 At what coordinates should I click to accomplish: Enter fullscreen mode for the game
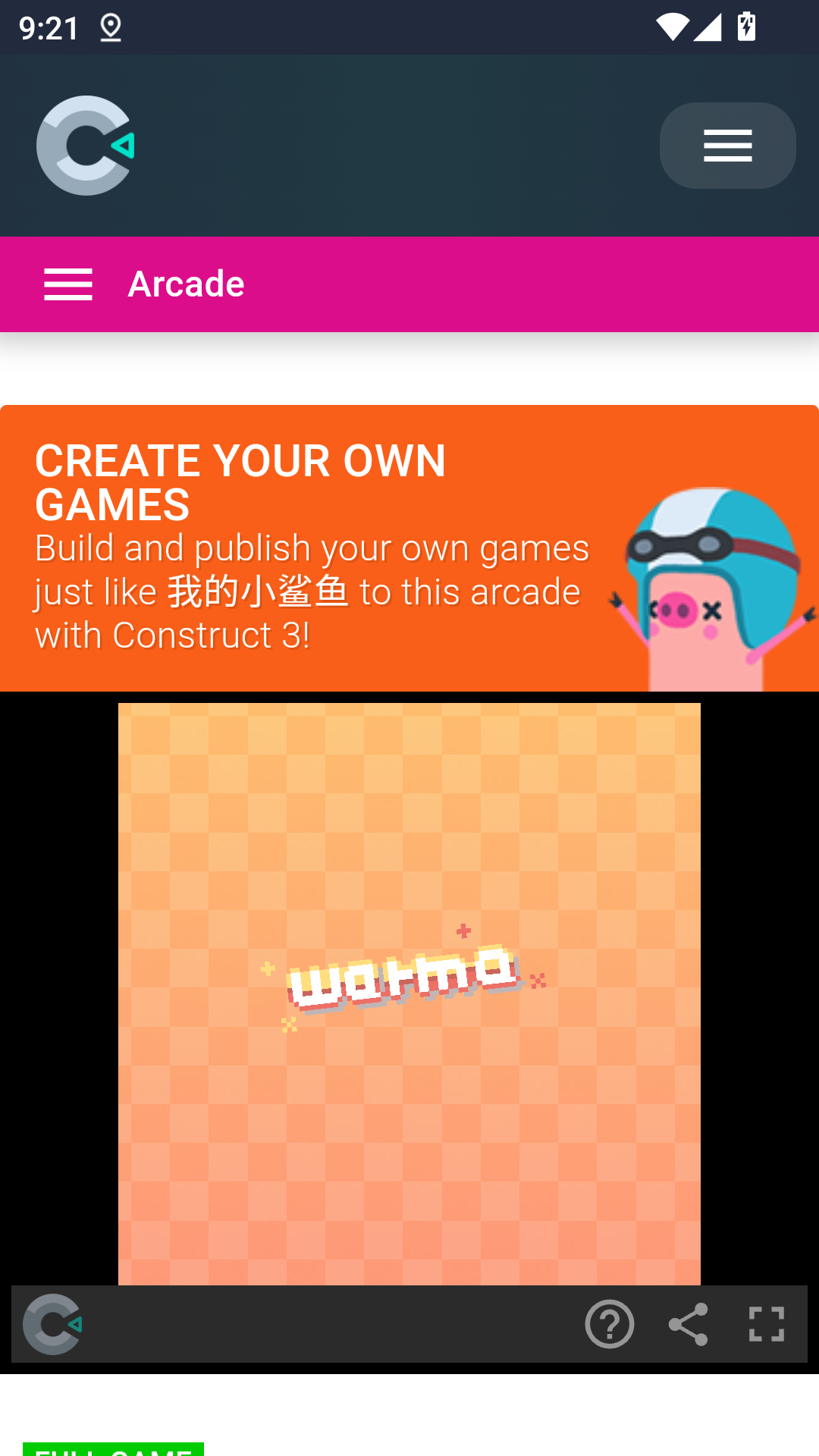[766, 1324]
